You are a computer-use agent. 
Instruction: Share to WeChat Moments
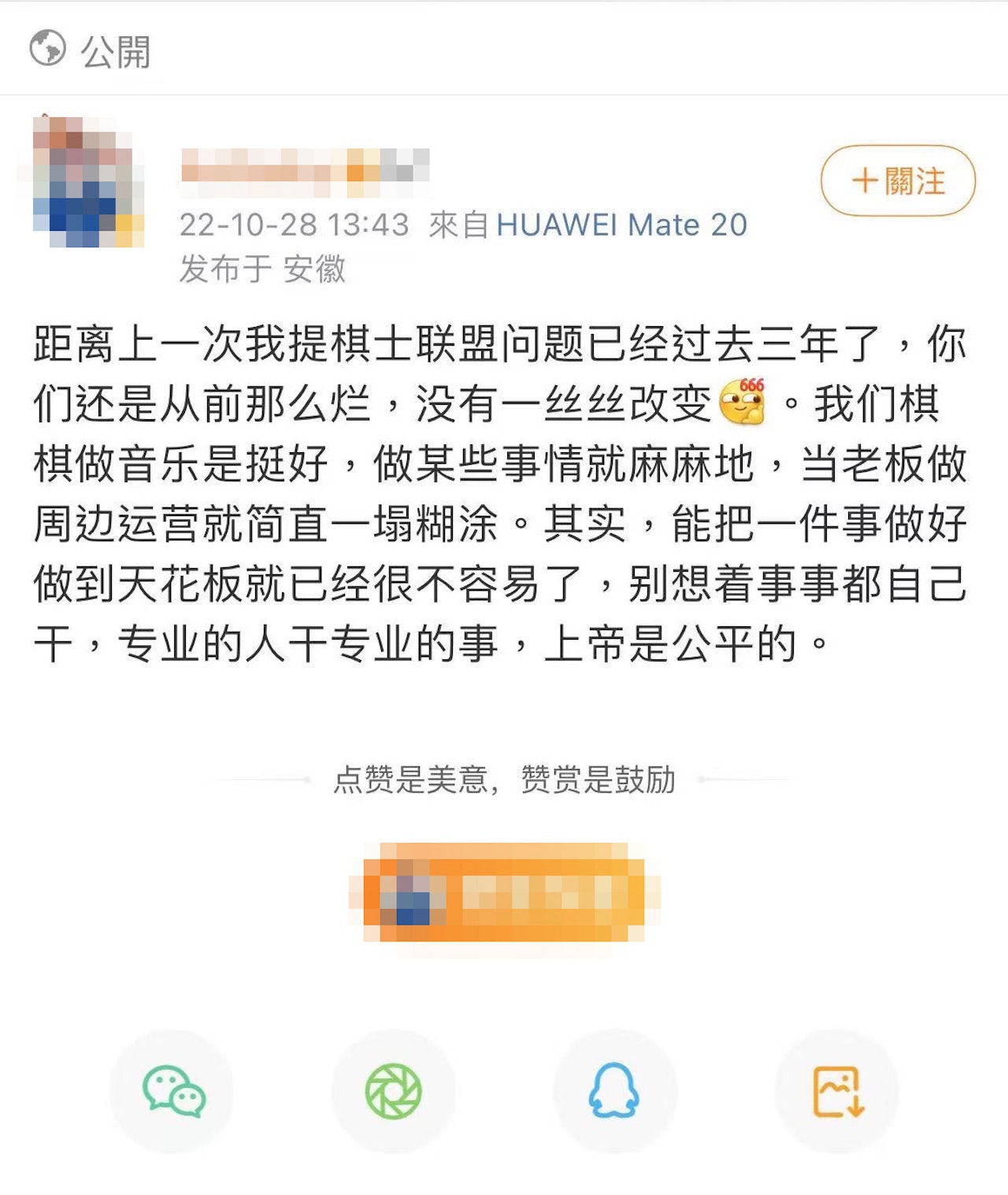click(x=393, y=1091)
